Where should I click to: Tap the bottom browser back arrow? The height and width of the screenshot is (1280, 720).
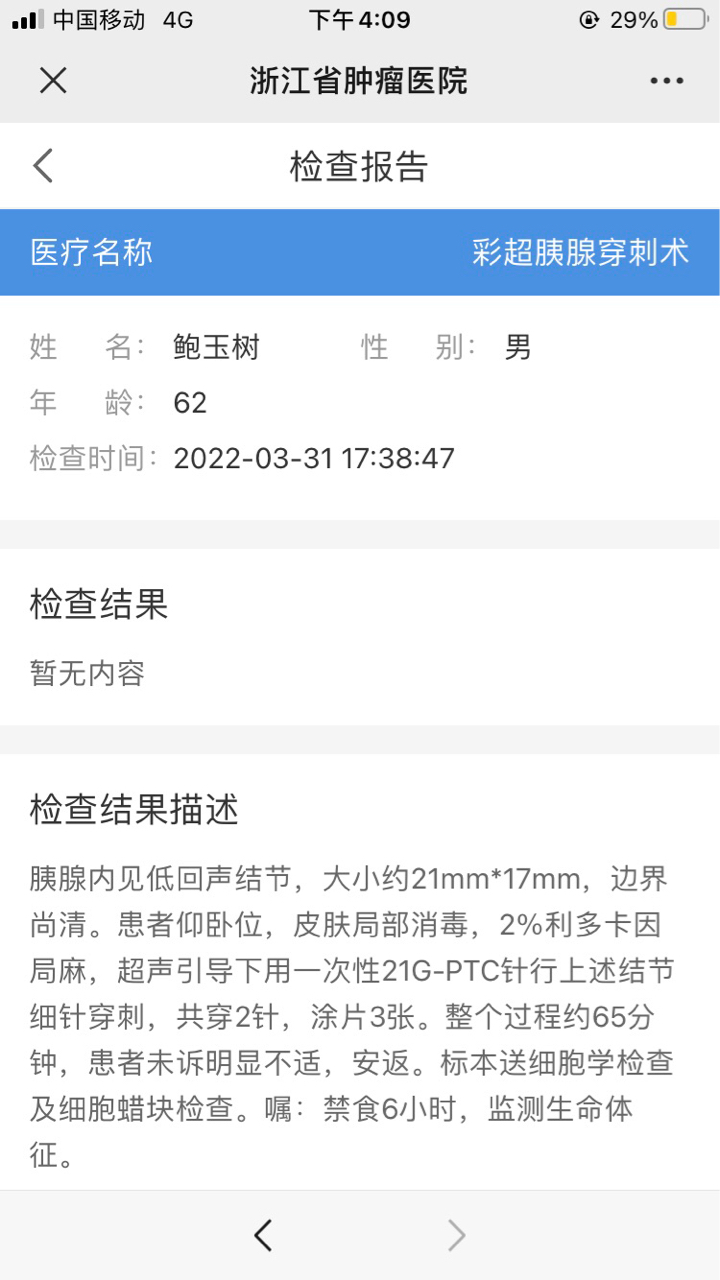pos(263,1236)
